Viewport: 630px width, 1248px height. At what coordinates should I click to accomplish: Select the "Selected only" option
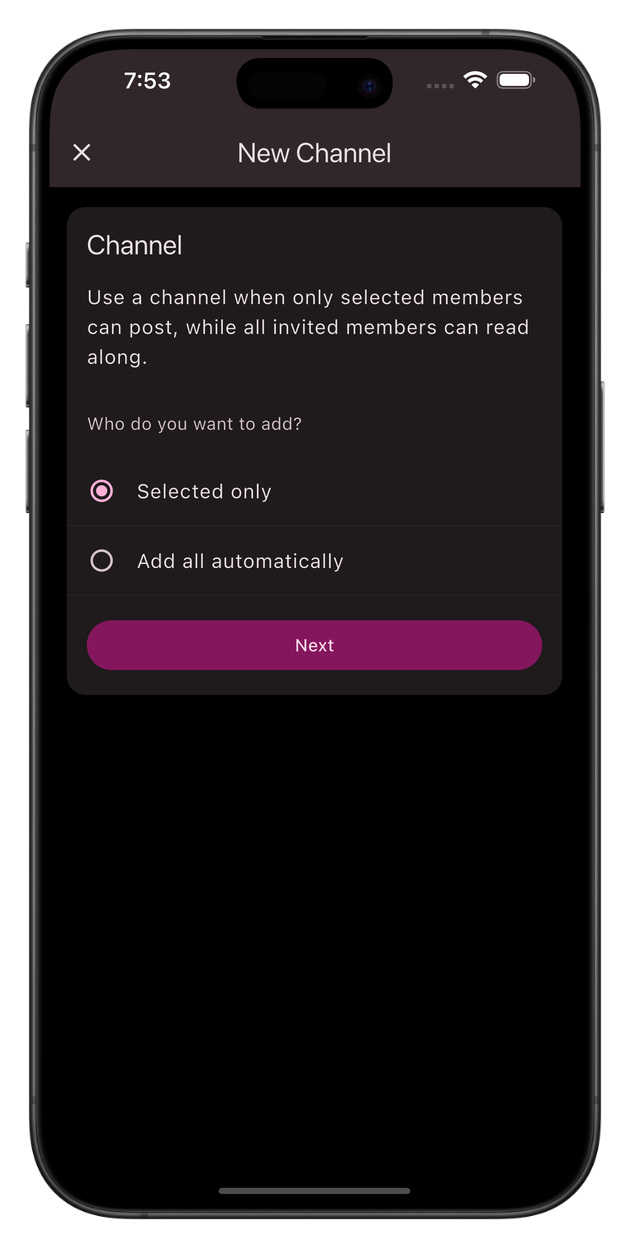(314, 491)
